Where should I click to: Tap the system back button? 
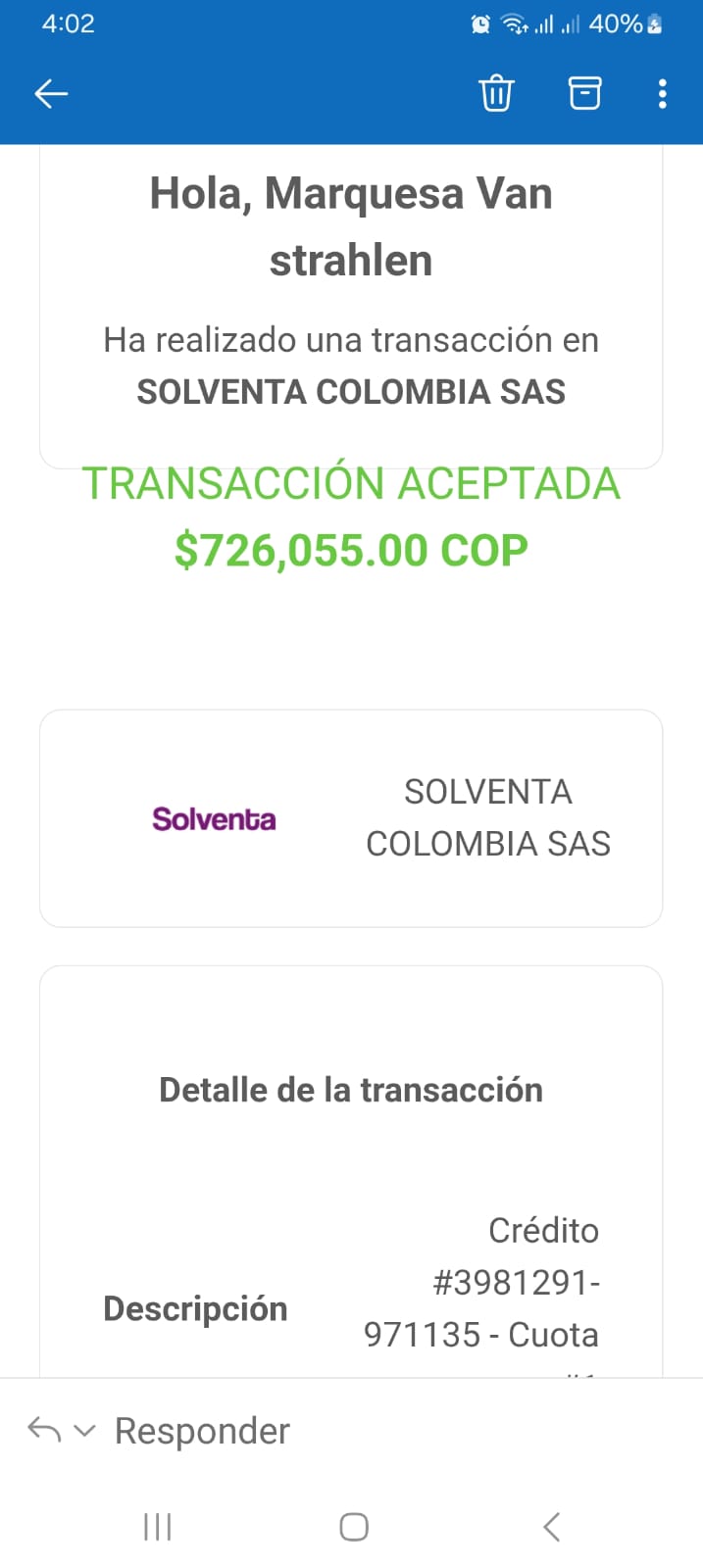(x=551, y=1526)
